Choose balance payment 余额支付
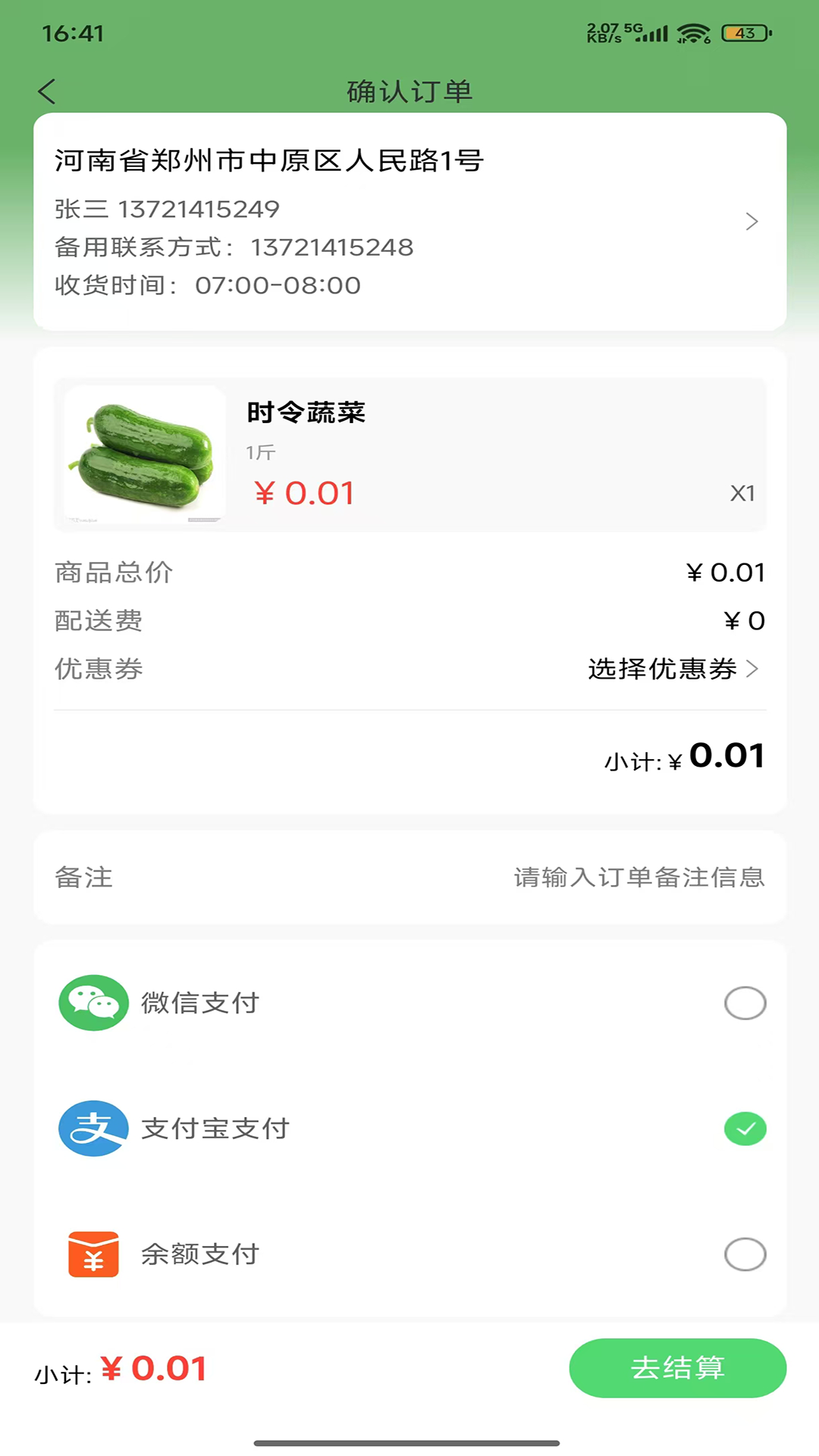Viewport: 819px width, 1456px height. coord(745,1255)
